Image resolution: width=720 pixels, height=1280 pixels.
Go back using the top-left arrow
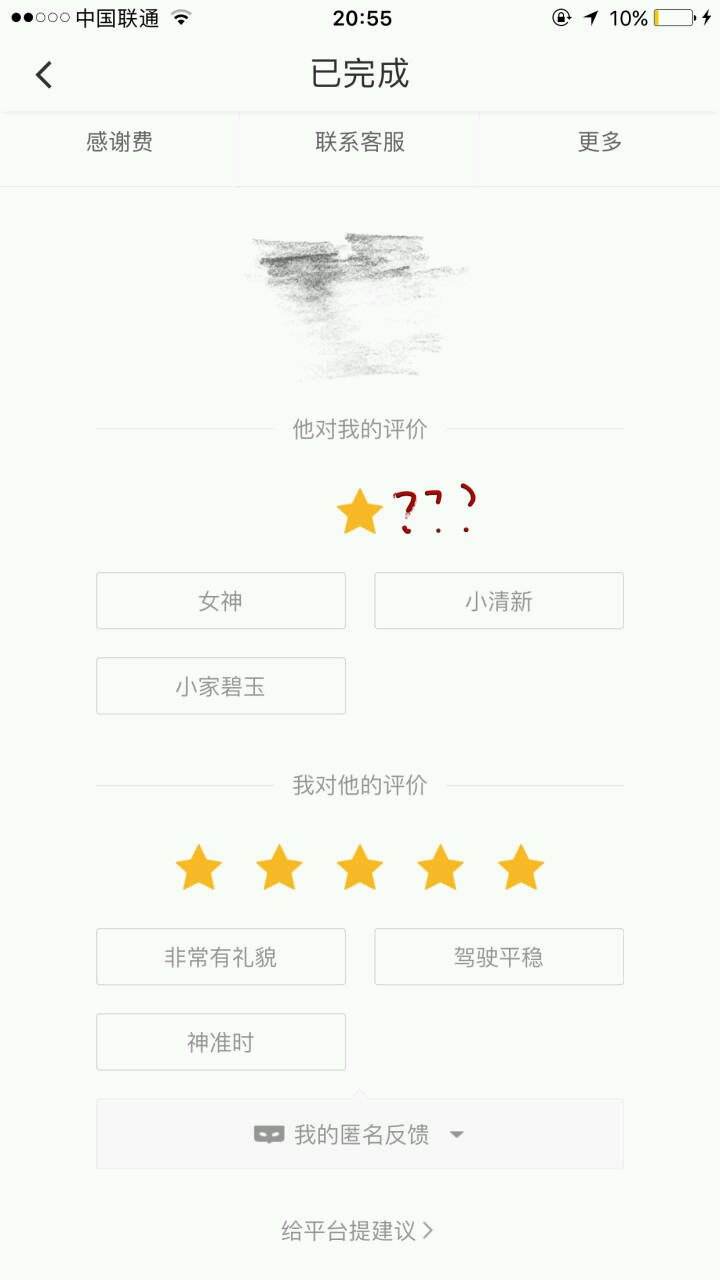coord(44,75)
